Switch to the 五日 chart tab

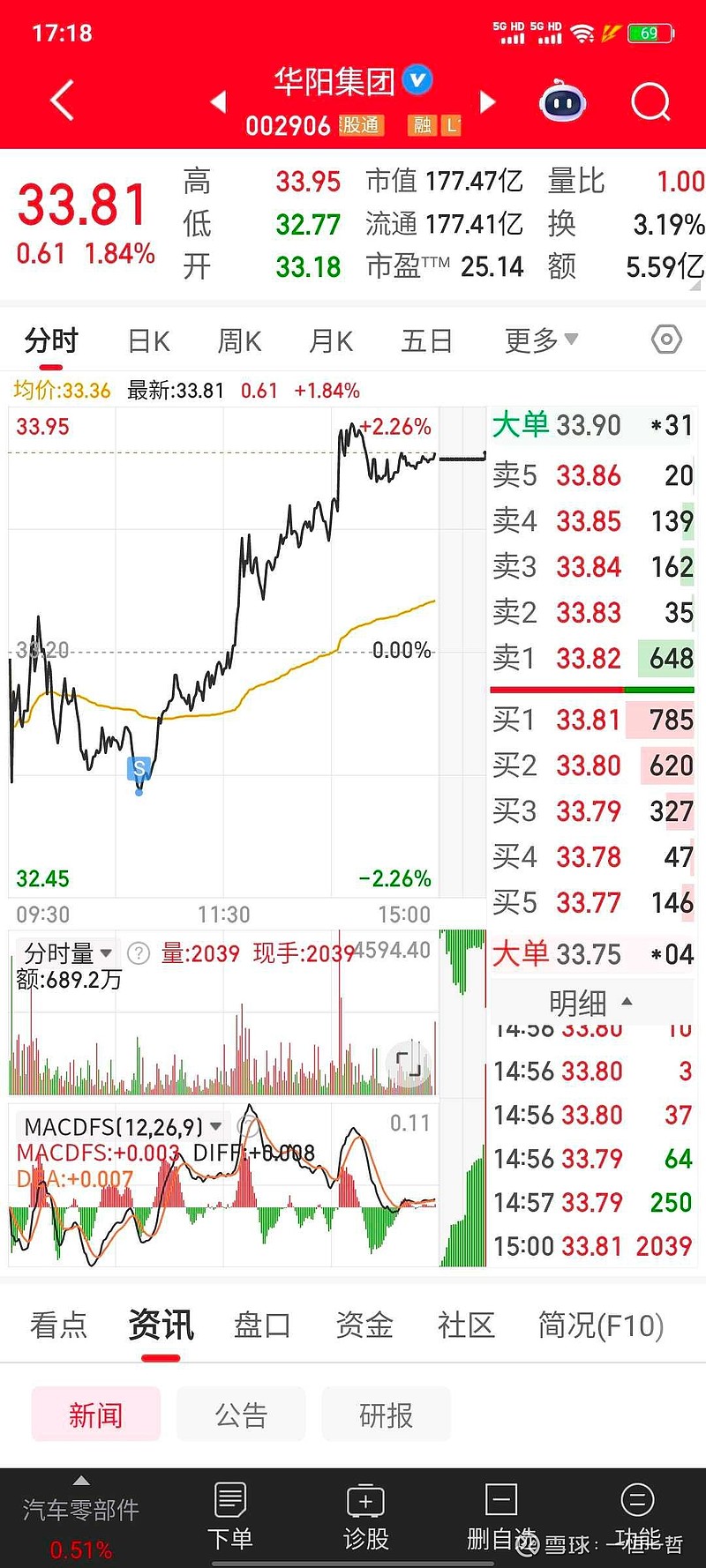[x=426, y=341]
